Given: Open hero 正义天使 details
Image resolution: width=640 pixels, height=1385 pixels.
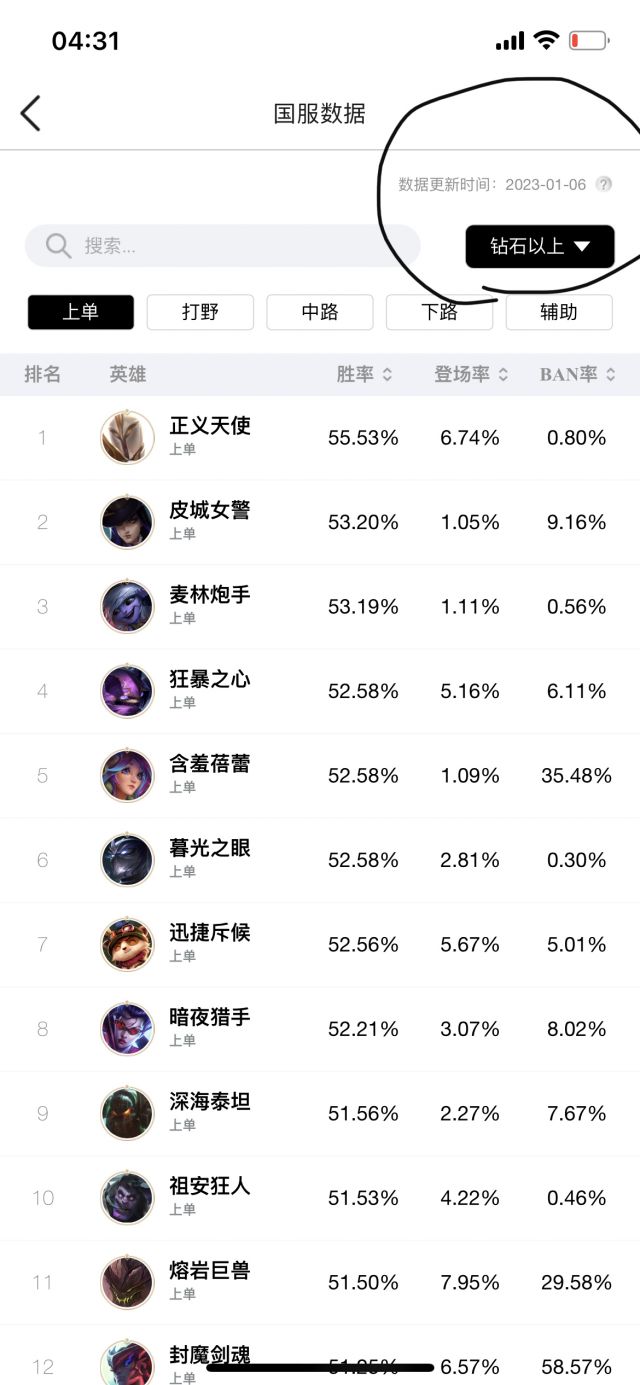Looking at the screenshot, I should tap(320, 438).
